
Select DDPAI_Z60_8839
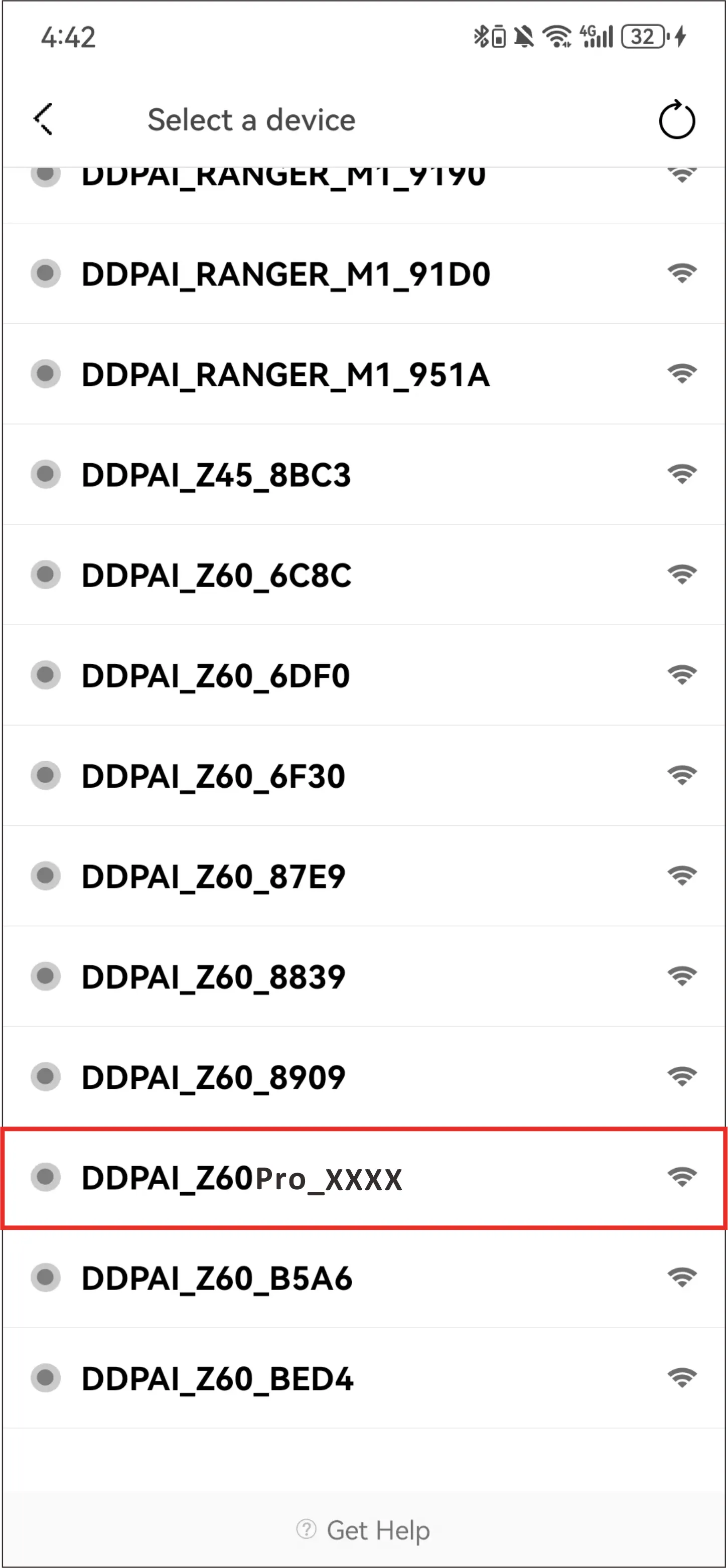click(x=364, y=976)
